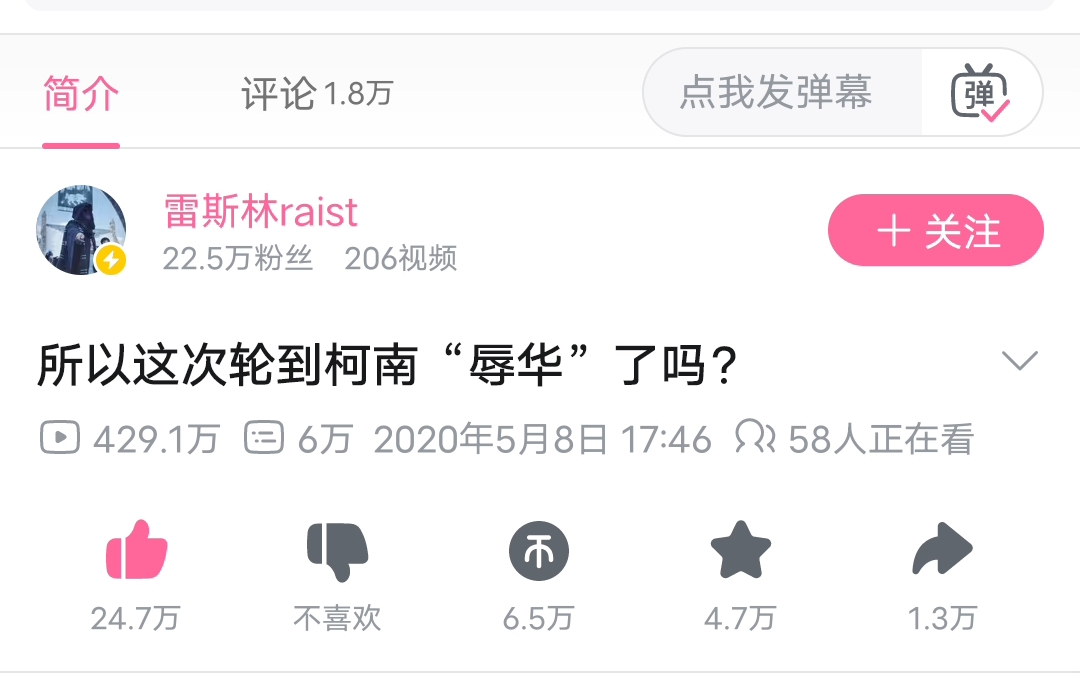The width and height of the screenshot is (1080, 675).
Task: Switch to the 简介 tab
Action: point(81,95)
